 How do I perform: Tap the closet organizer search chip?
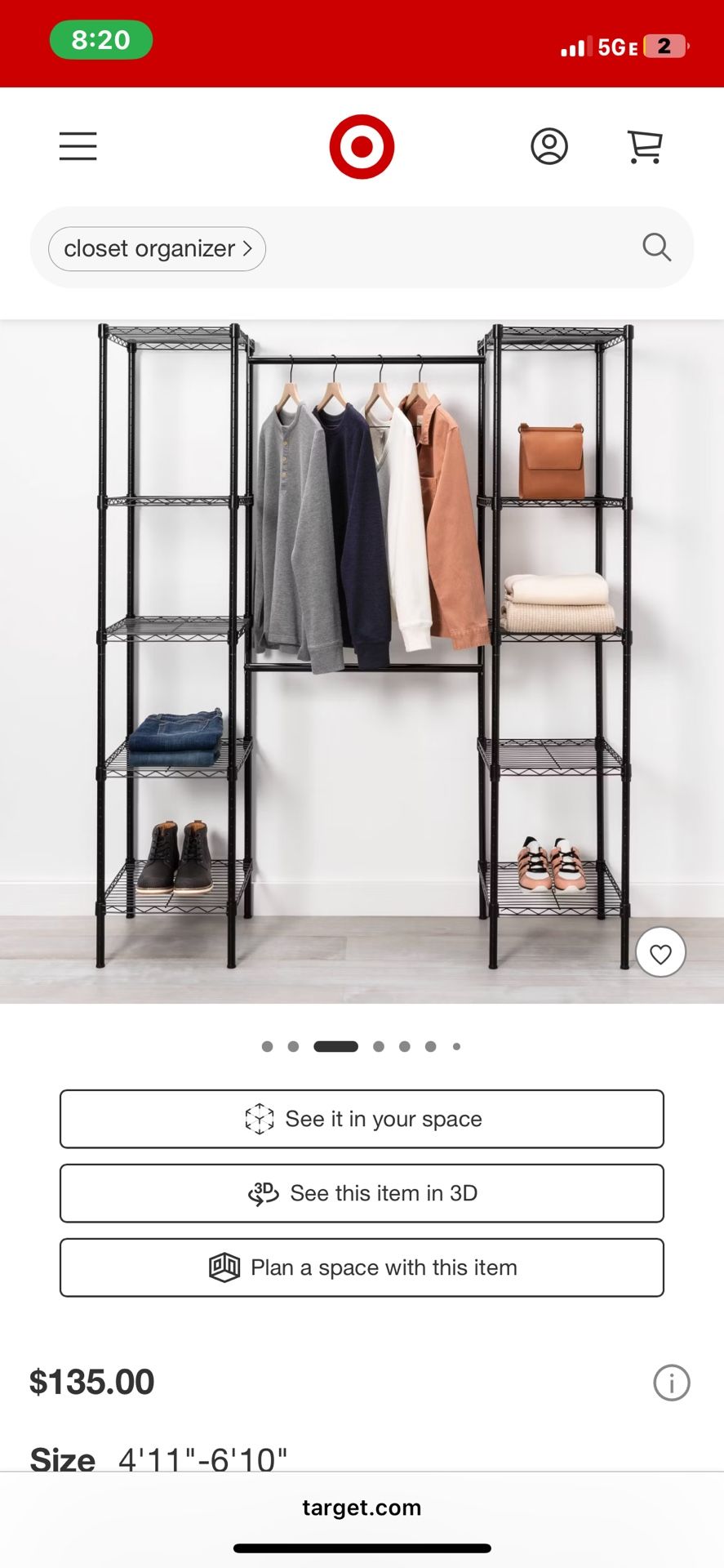pos(157,249)
